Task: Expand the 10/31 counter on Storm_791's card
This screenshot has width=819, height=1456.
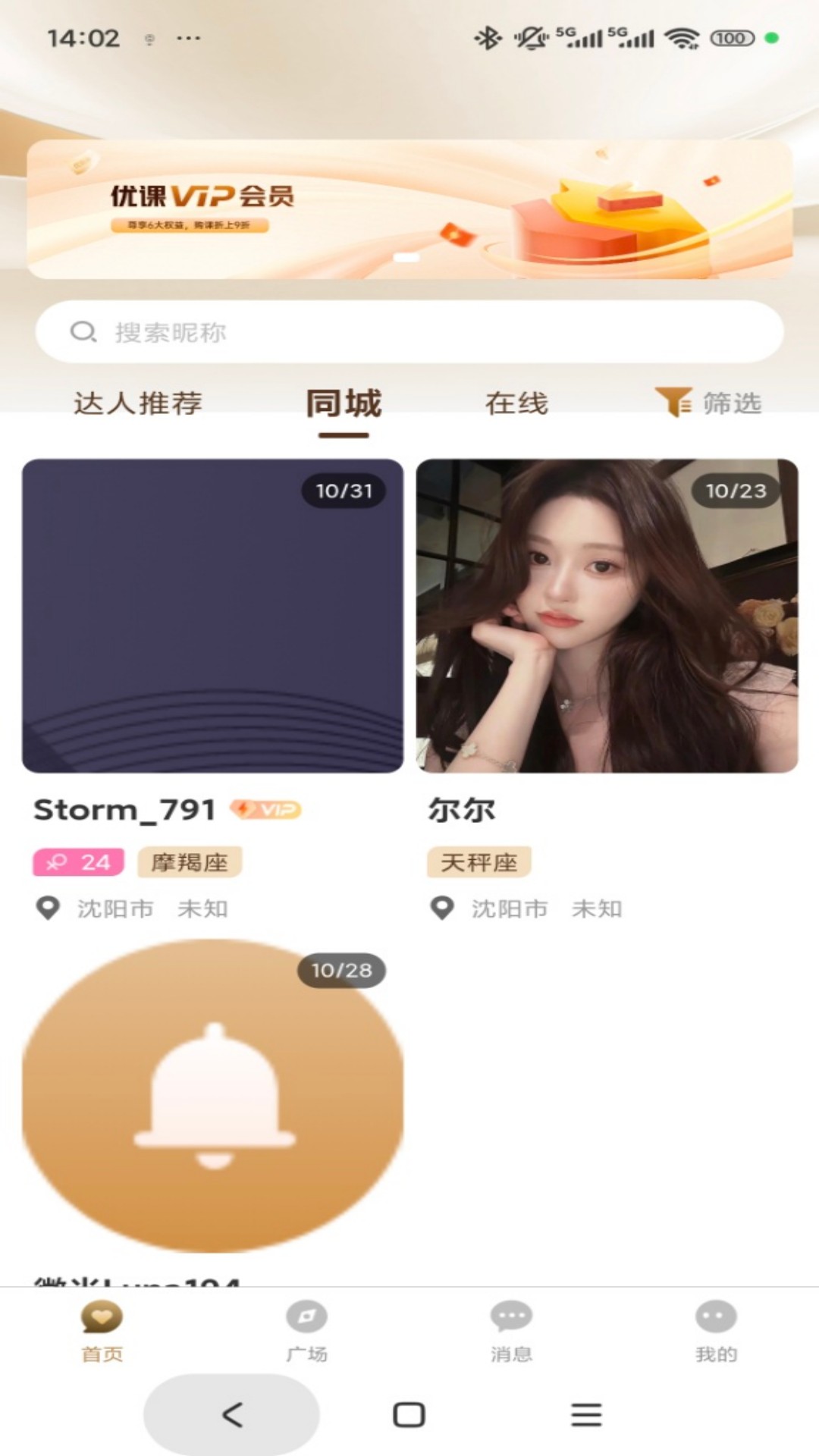Action: click(342, 490)
